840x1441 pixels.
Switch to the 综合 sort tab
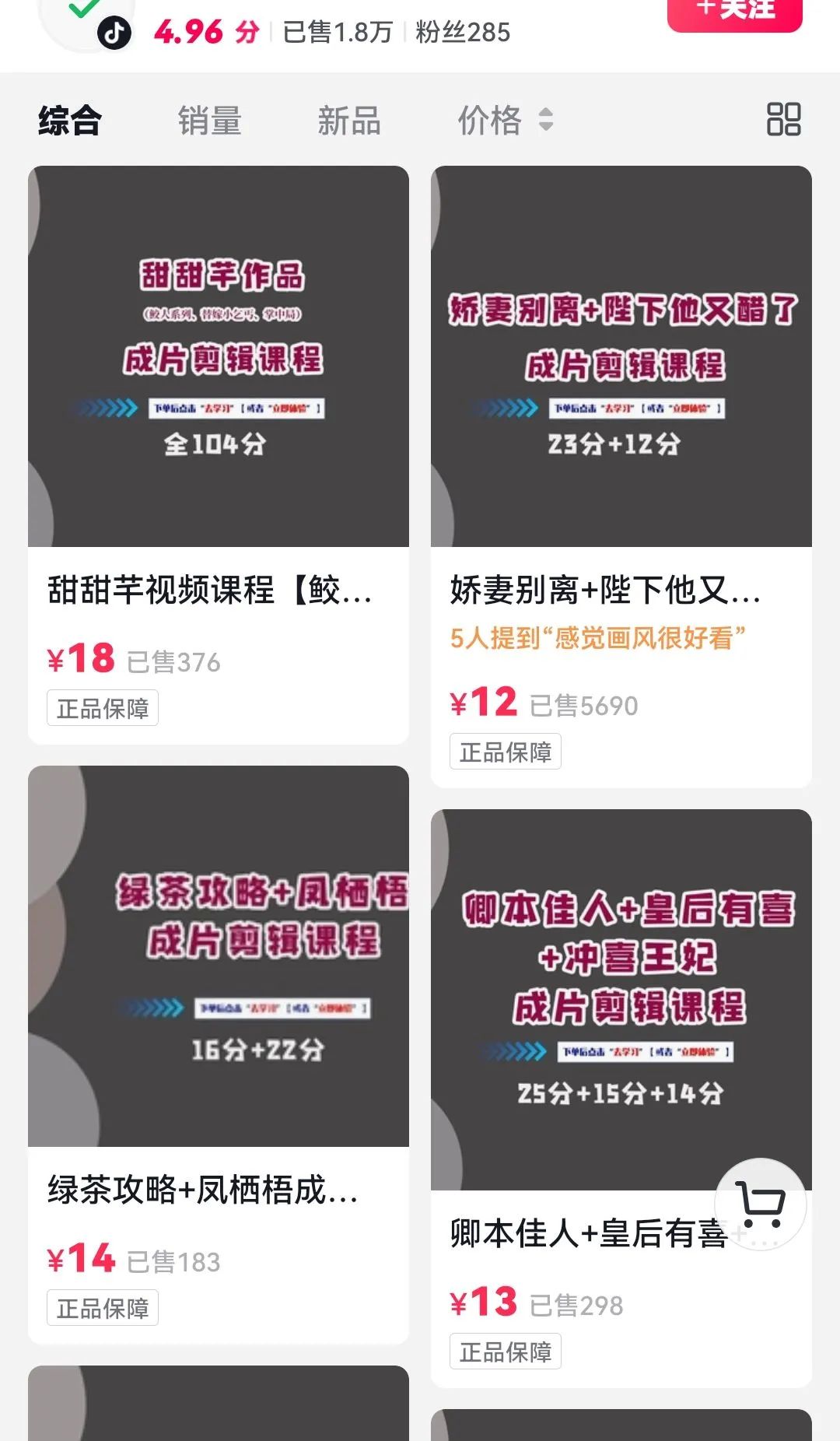point(70,121)
